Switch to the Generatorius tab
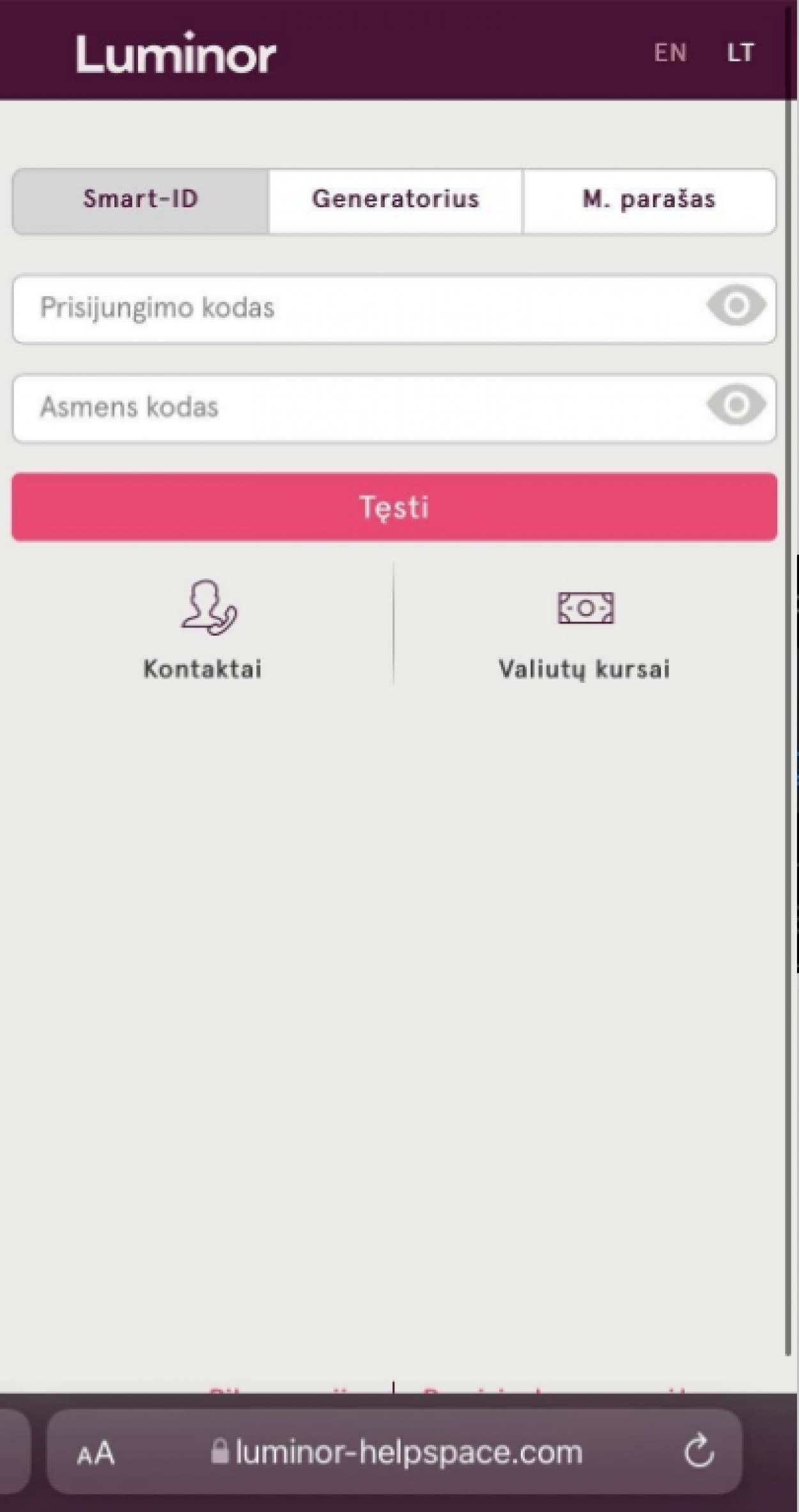The width and height of the screenshot is (799, 1512). (395, 201)
